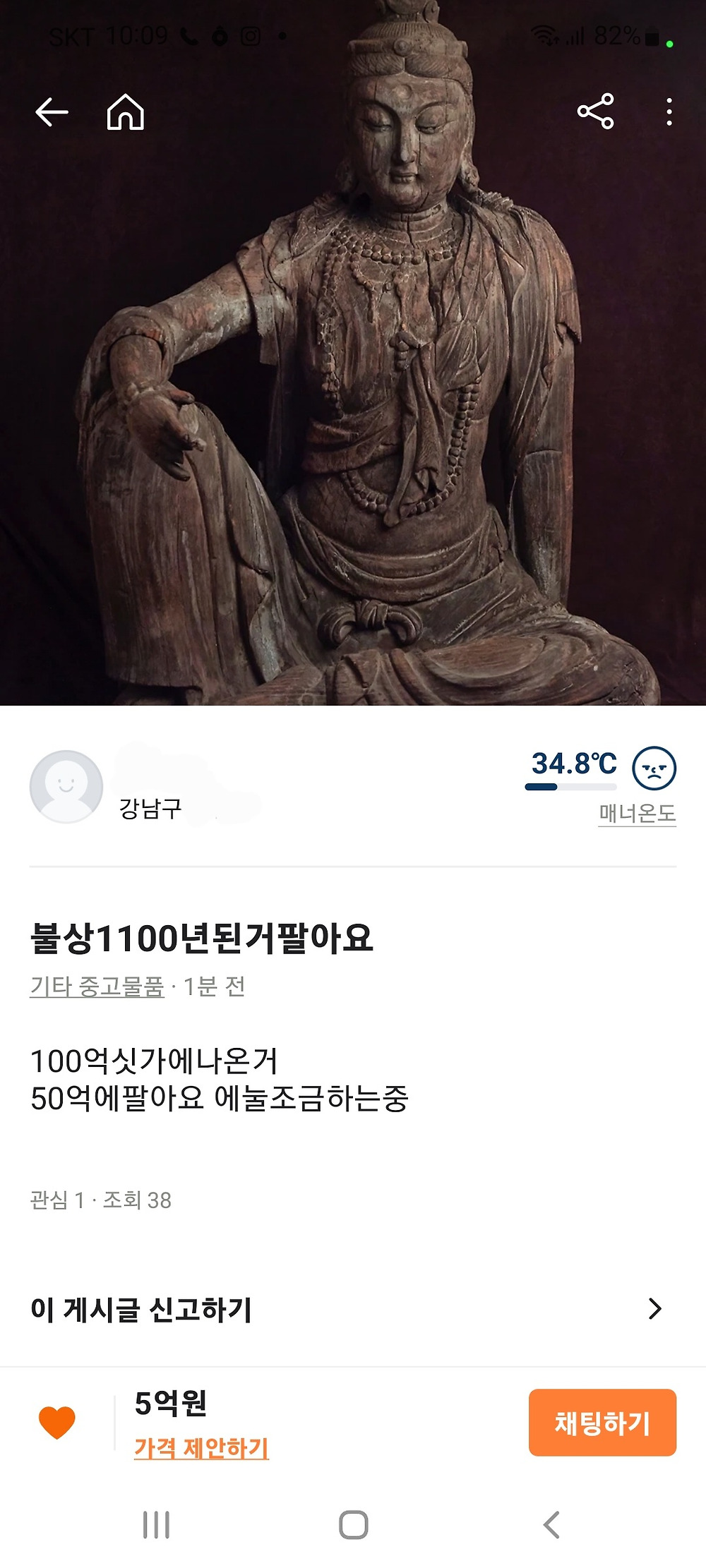Image resolution: width=706 pixels, height=1568 pixels.
Task: Tap 가격 제안하기 to offer a price
Action: tap(201, 1448)
